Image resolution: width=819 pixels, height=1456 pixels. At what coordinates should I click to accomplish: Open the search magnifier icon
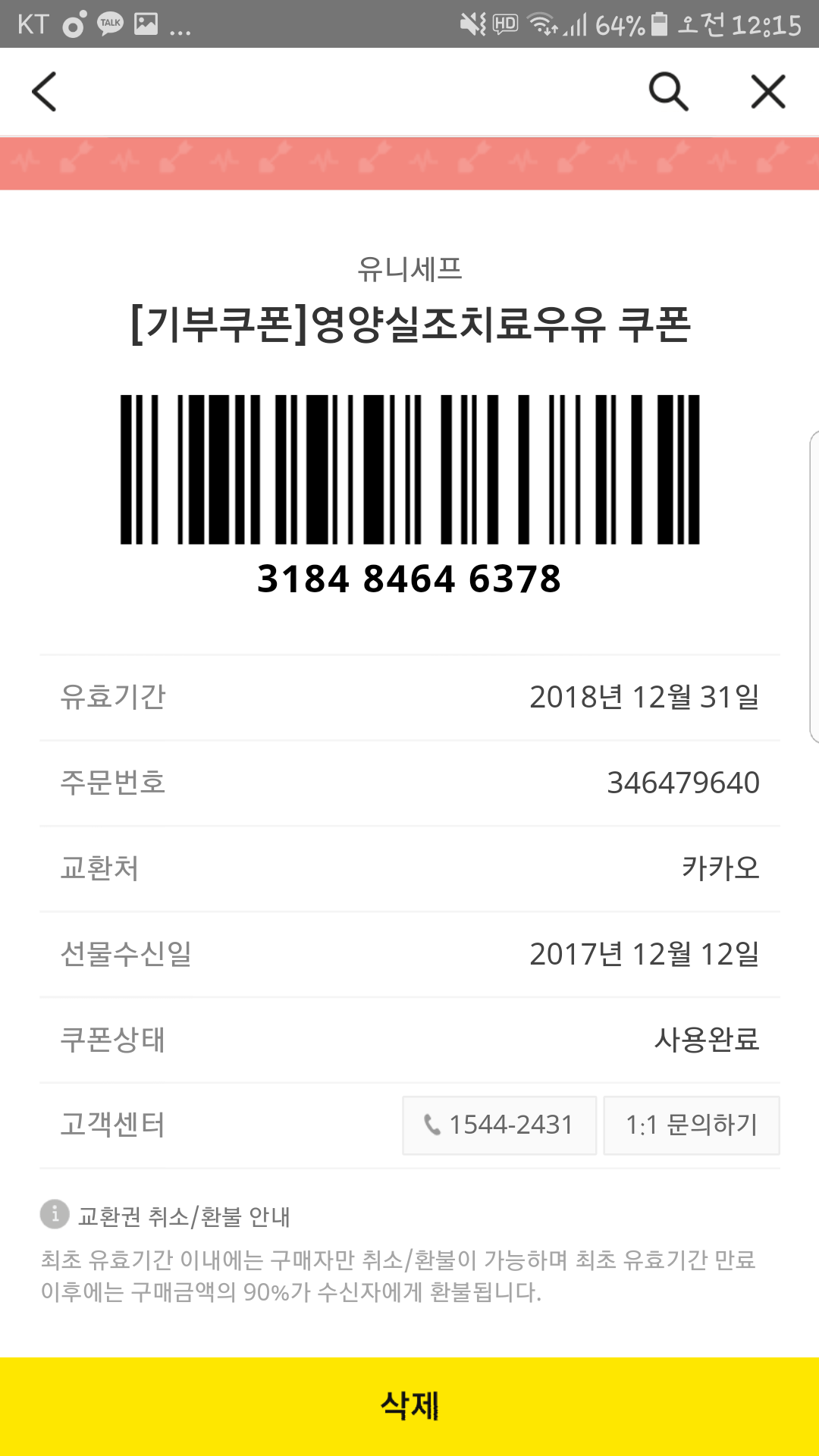(668, 92)
